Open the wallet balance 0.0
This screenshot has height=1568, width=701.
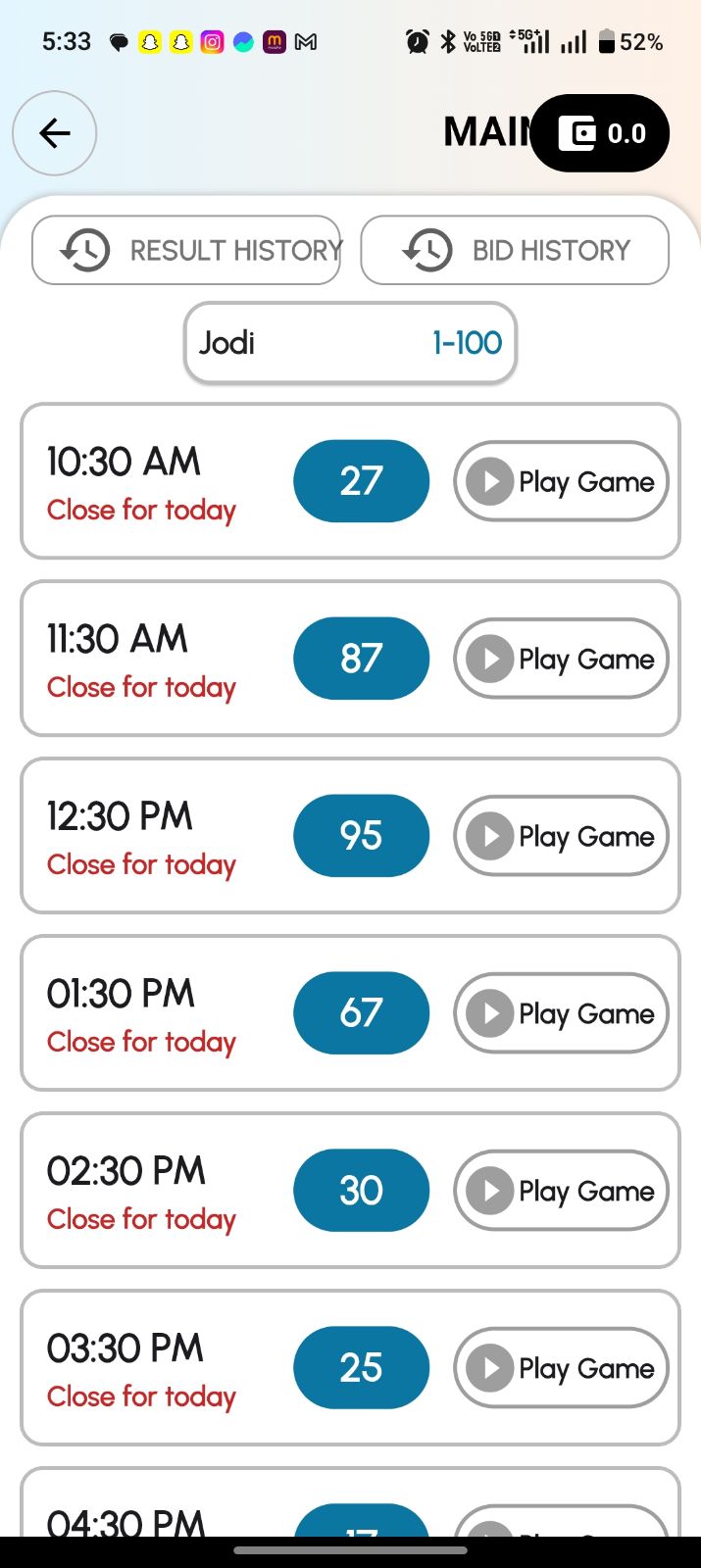click(600, 133)
